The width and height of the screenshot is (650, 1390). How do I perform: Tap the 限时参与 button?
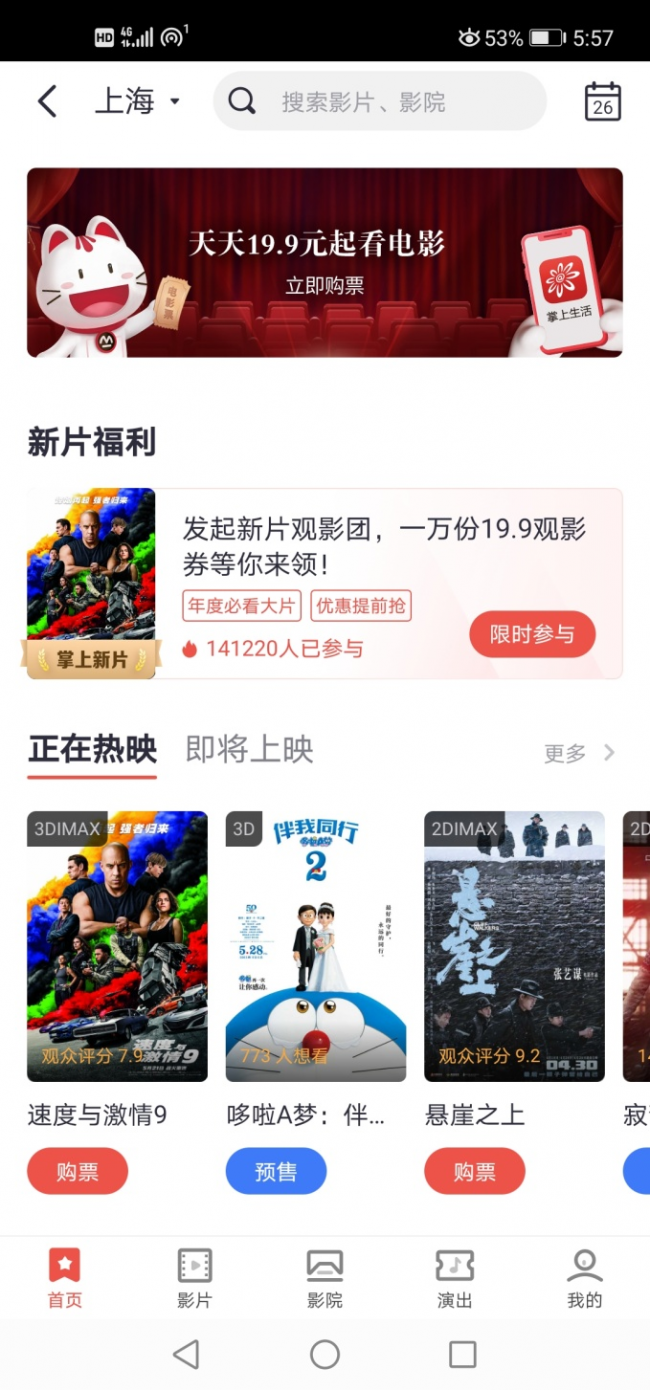[x=531, y=634]
